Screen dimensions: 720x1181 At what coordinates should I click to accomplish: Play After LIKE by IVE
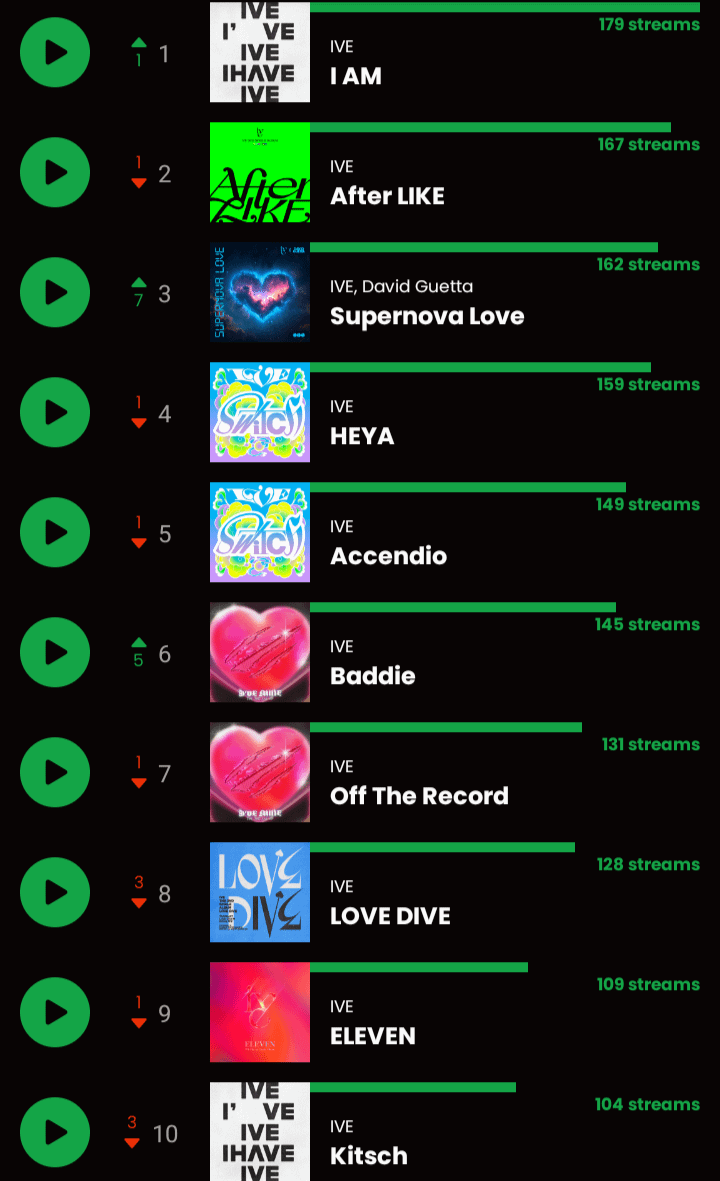click(55, 172)
